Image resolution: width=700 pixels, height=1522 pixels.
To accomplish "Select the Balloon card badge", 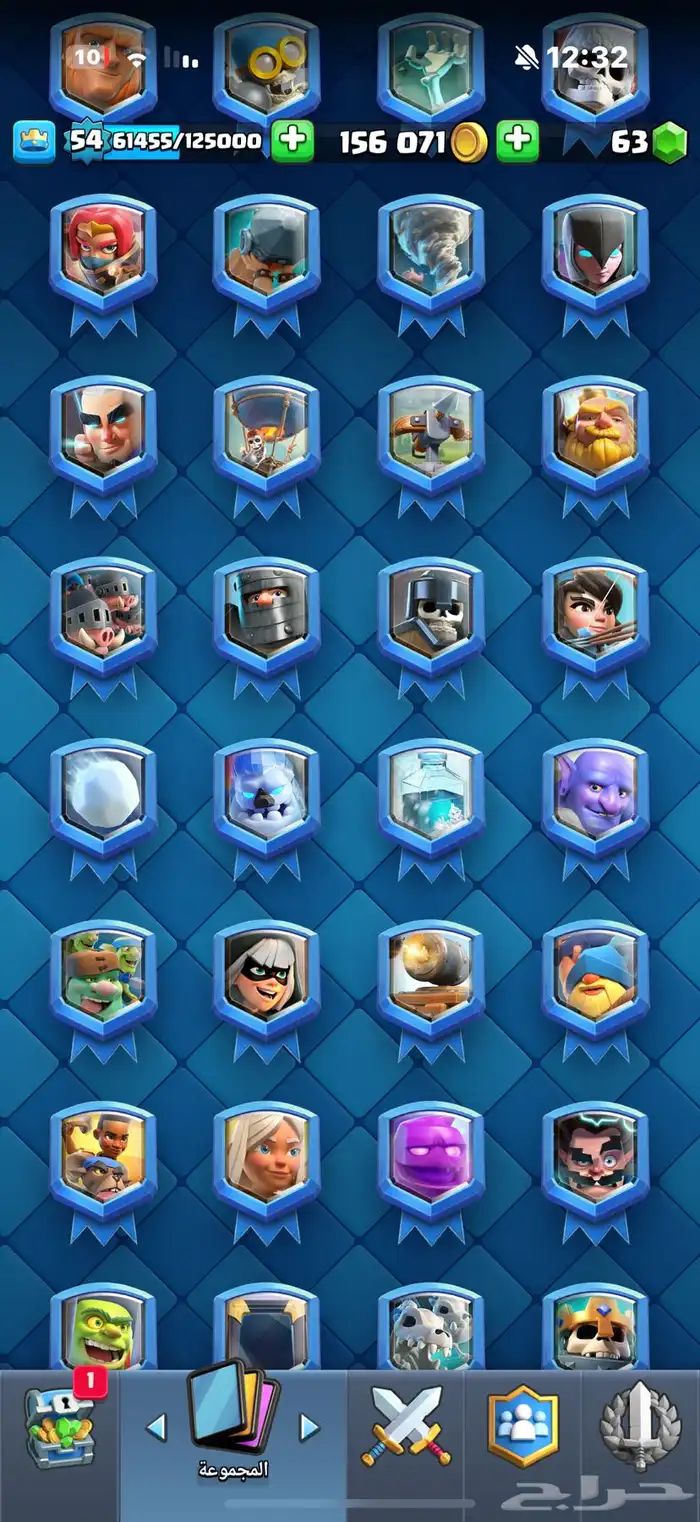I will point(266,428).
